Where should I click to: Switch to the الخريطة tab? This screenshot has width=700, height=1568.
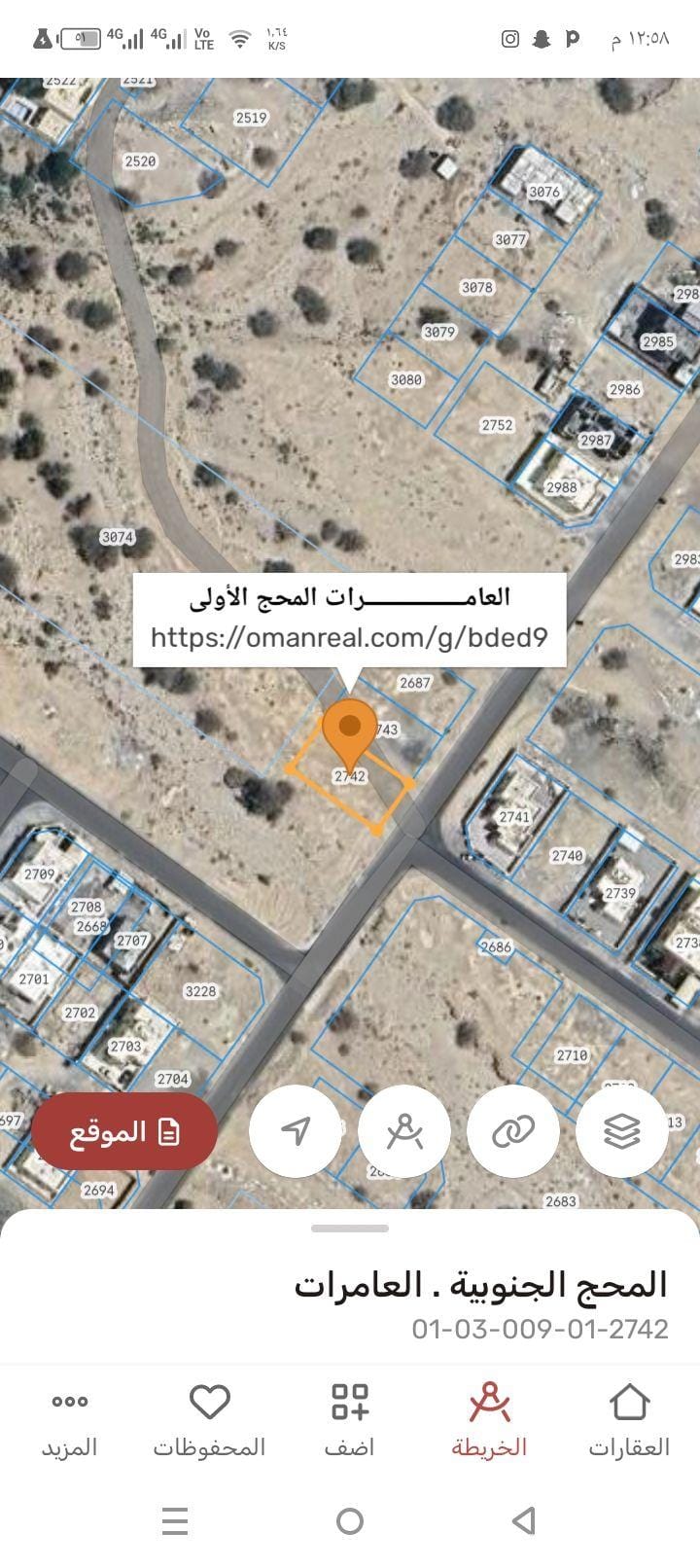[x=490, y=1420]
